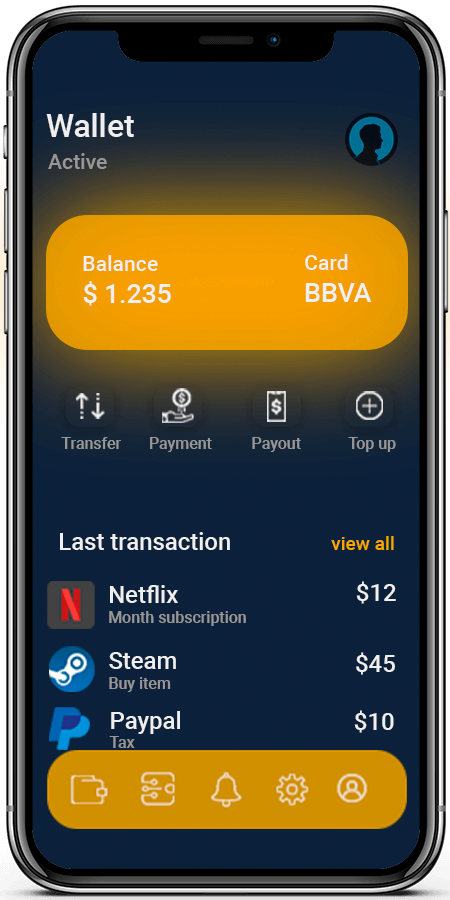
Task: Start a Transfer
Action: pyautogui.click(x=91, y=420)
